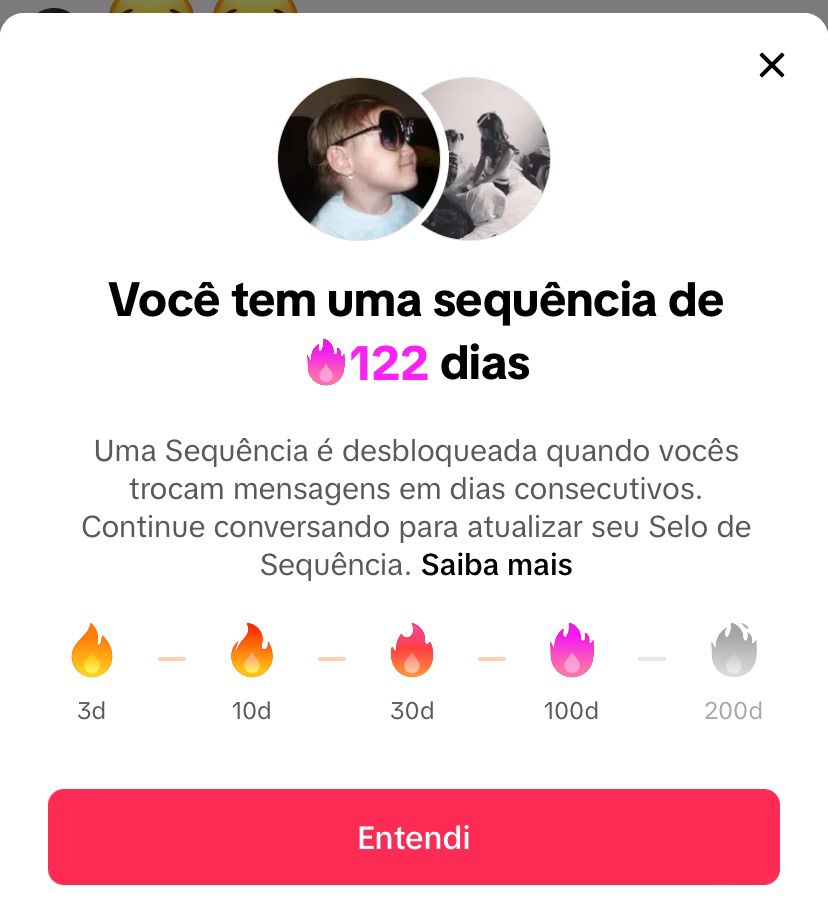The height and width of the screenshot is (919, 828).
Task: Close the streak dialog with X
Action: tap(771, 66)
